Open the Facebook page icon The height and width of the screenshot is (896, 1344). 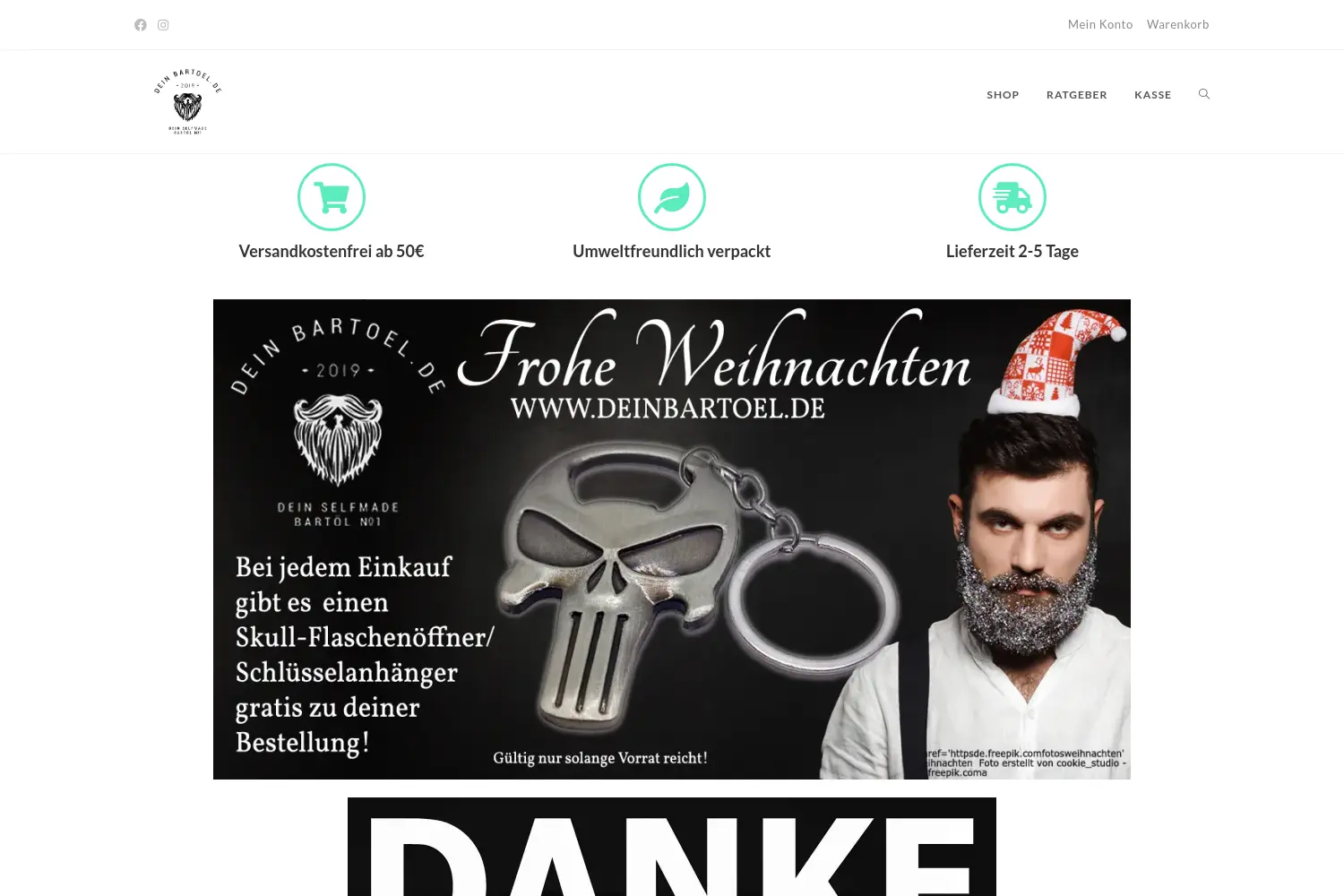(x=141, y=25)
